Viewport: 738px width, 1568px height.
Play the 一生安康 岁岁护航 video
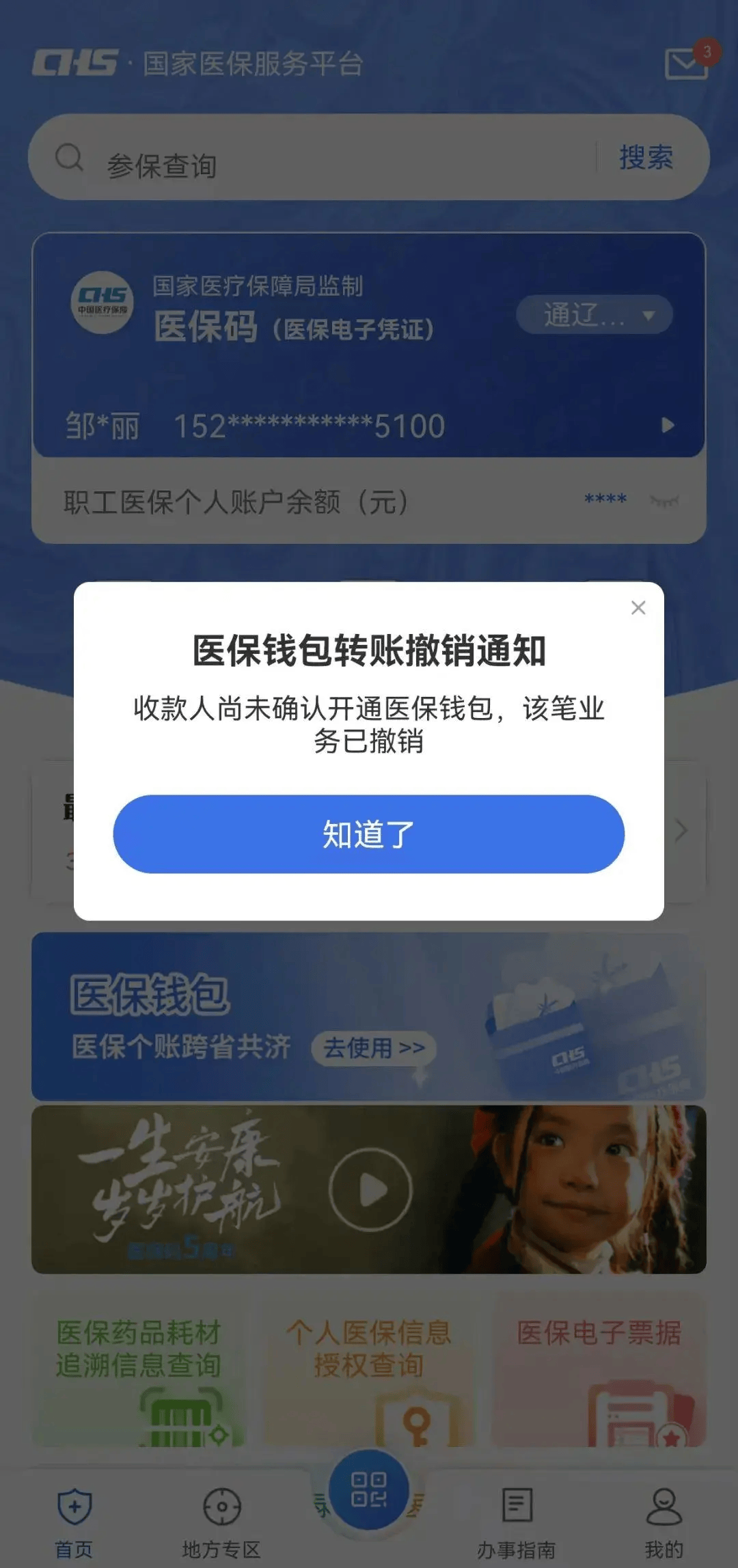370,1189
